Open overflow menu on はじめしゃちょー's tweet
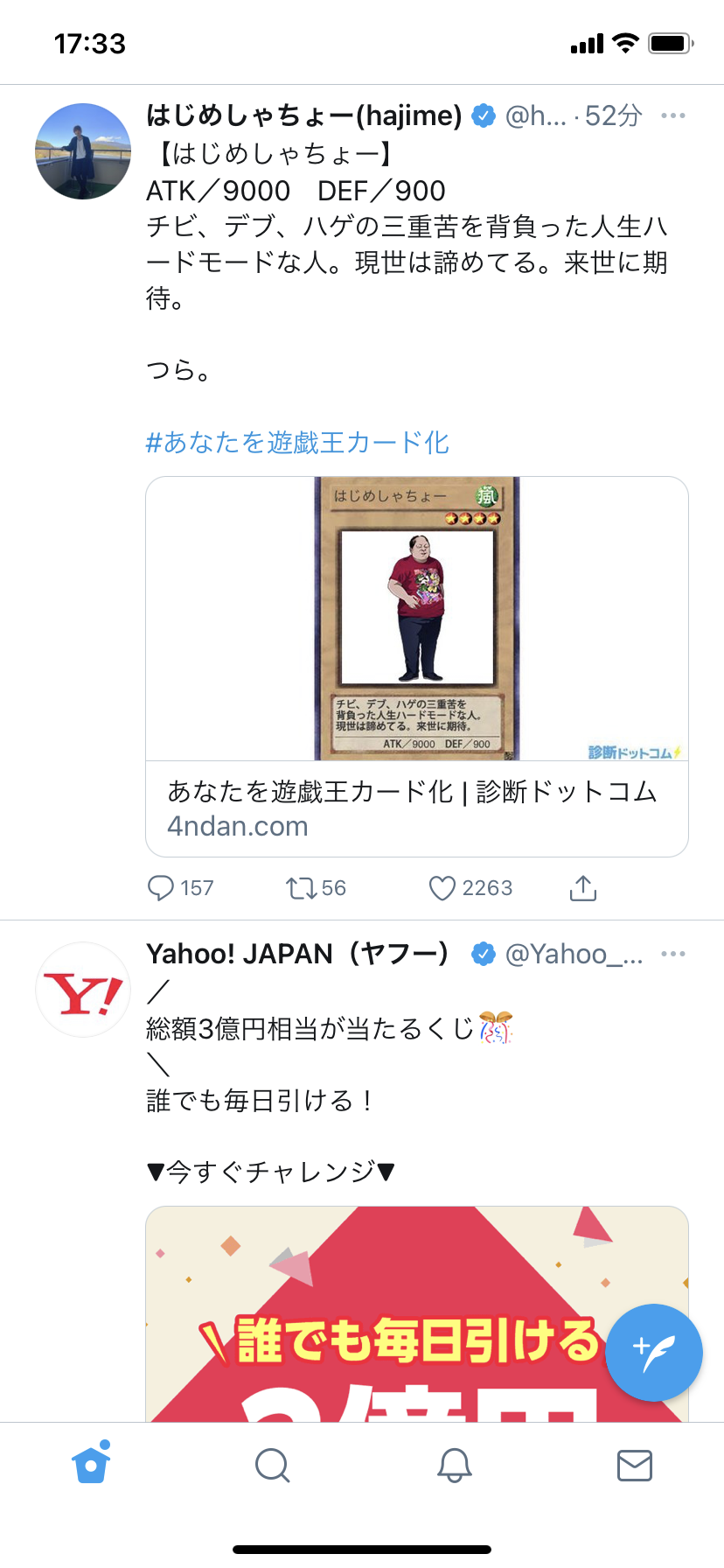This screenshot has width=724, height=1568. pos(672,115)
